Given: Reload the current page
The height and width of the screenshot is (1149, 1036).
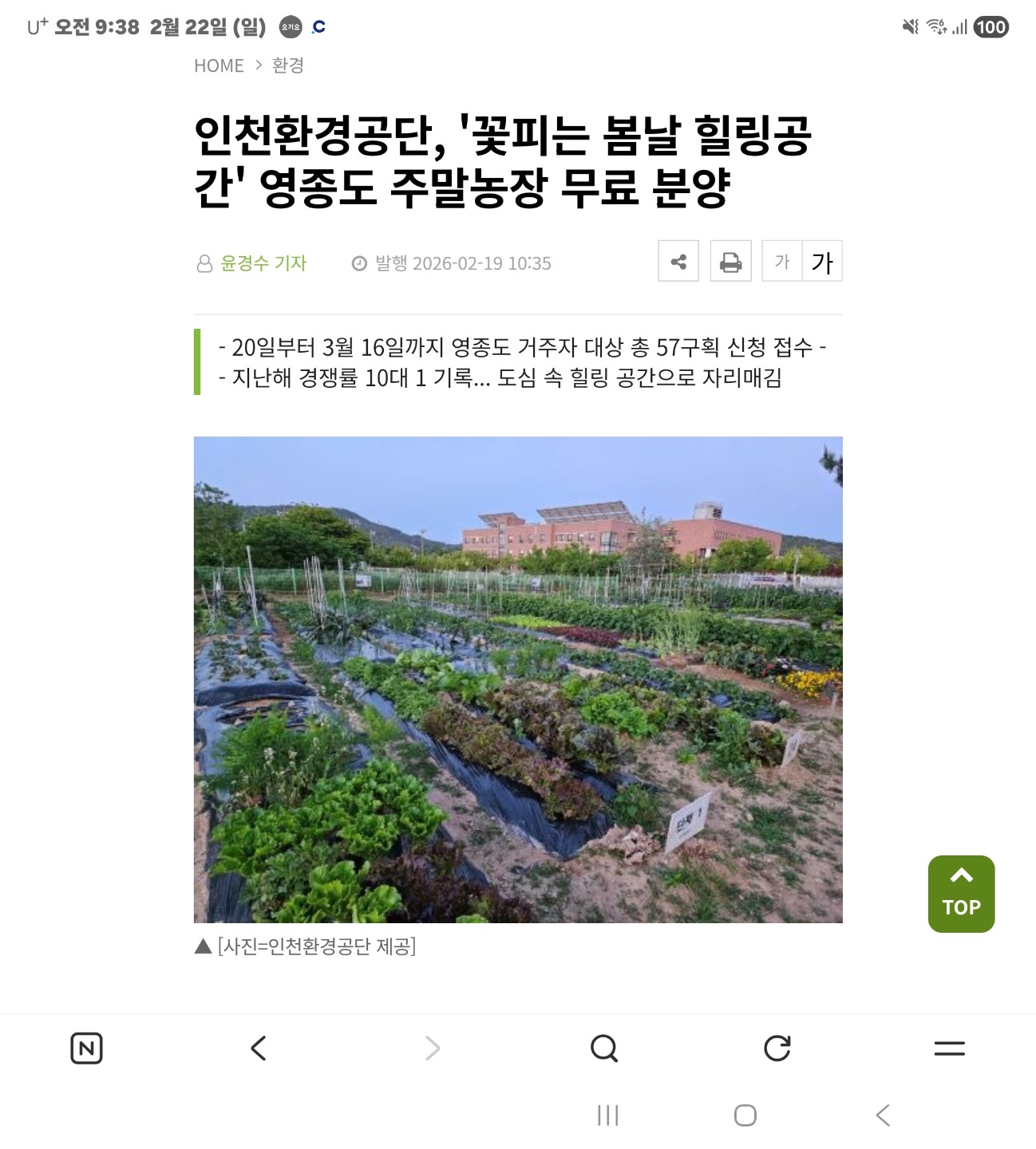Looking at the screenshot, I should tap(777, 1048).
